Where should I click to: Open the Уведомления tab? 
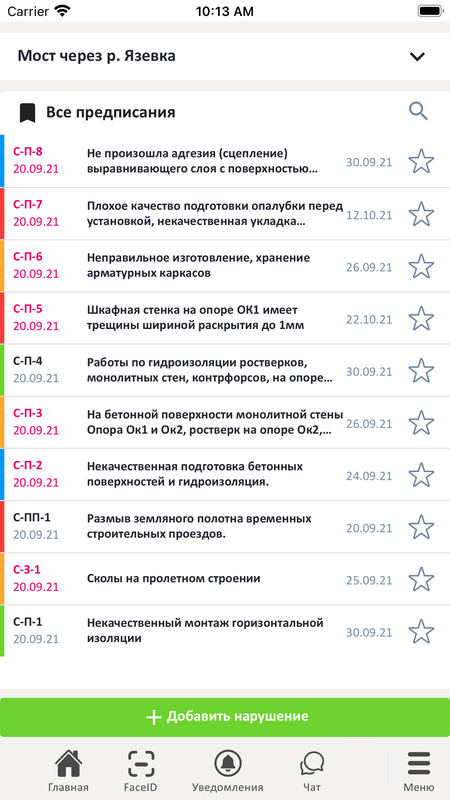coord(228,770)
